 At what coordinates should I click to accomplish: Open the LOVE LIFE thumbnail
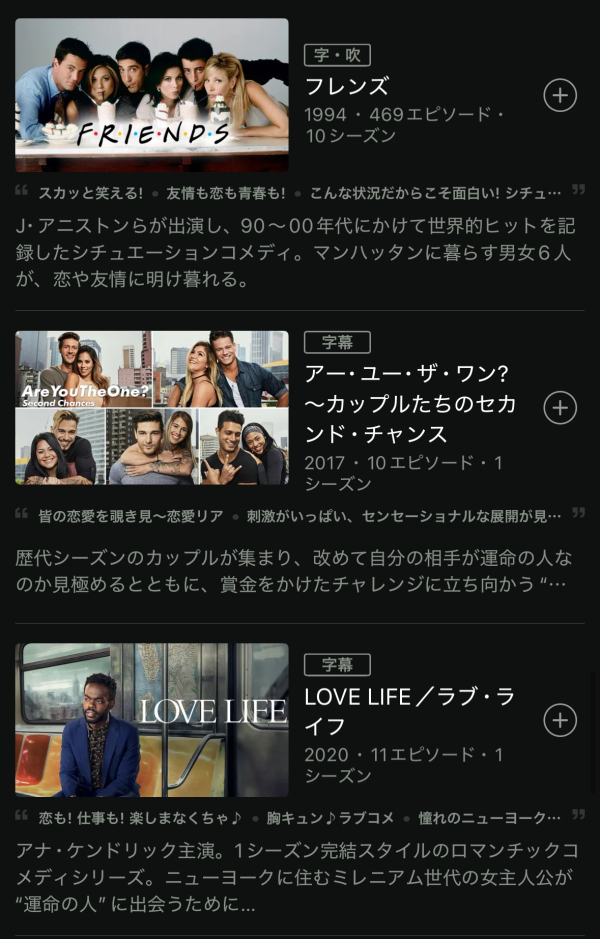[x=152, y=720]
